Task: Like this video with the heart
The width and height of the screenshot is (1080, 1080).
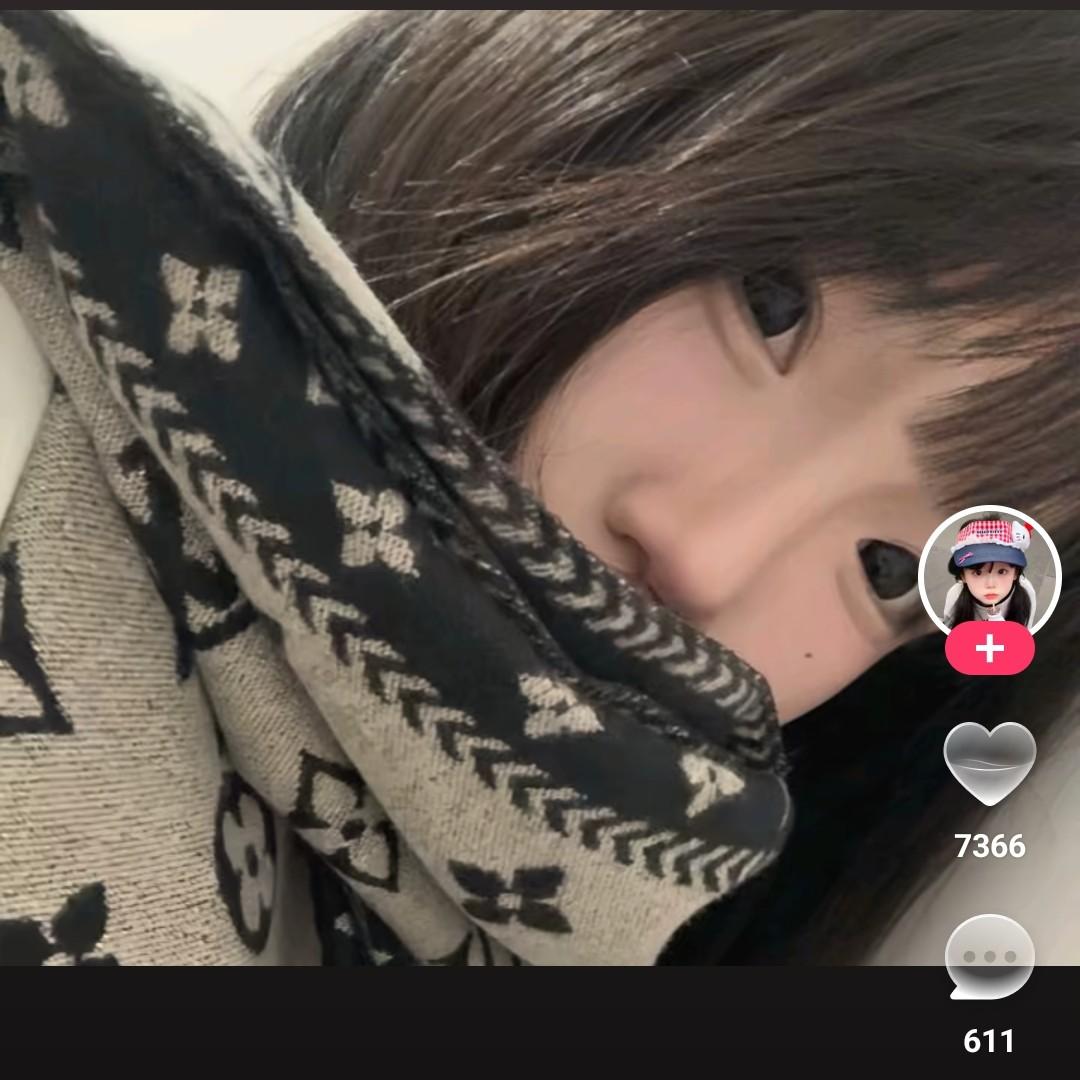Action: (x=989, y=764)
